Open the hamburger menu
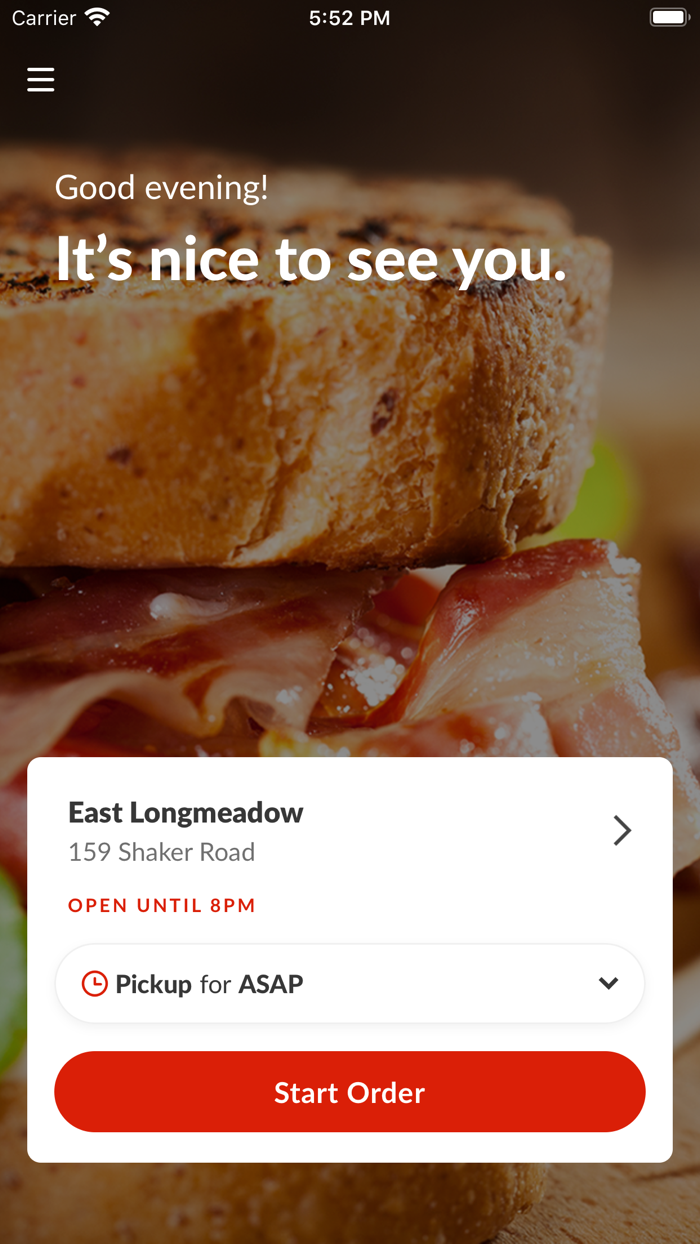The height and width of the screenshot is (1244, 700). (x=41, y=80)
